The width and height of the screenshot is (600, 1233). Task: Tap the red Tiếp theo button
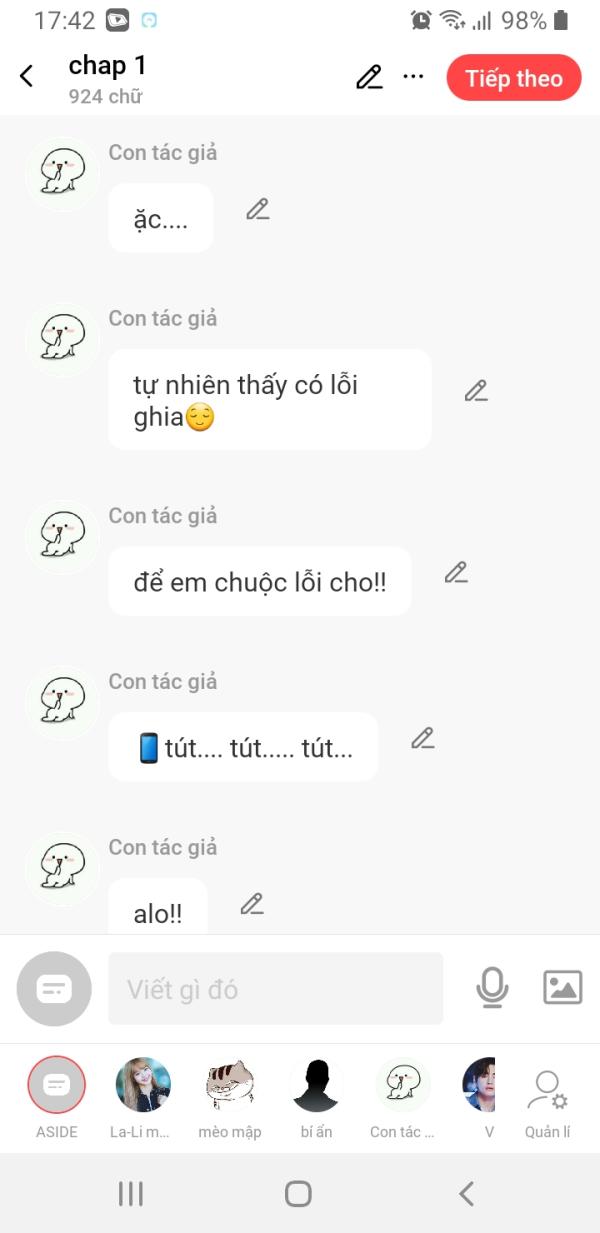coord(514,78)
